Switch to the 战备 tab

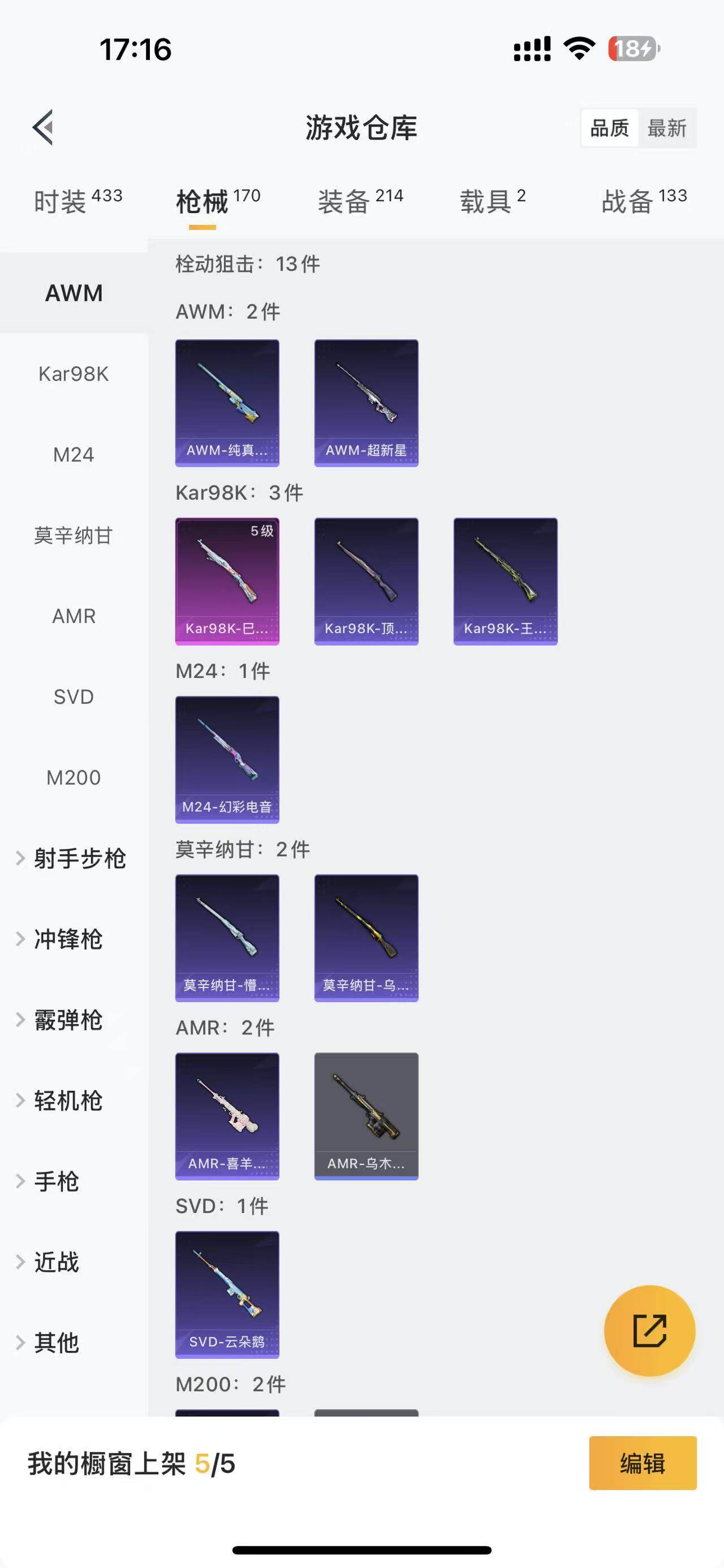(x=644, y=201)
